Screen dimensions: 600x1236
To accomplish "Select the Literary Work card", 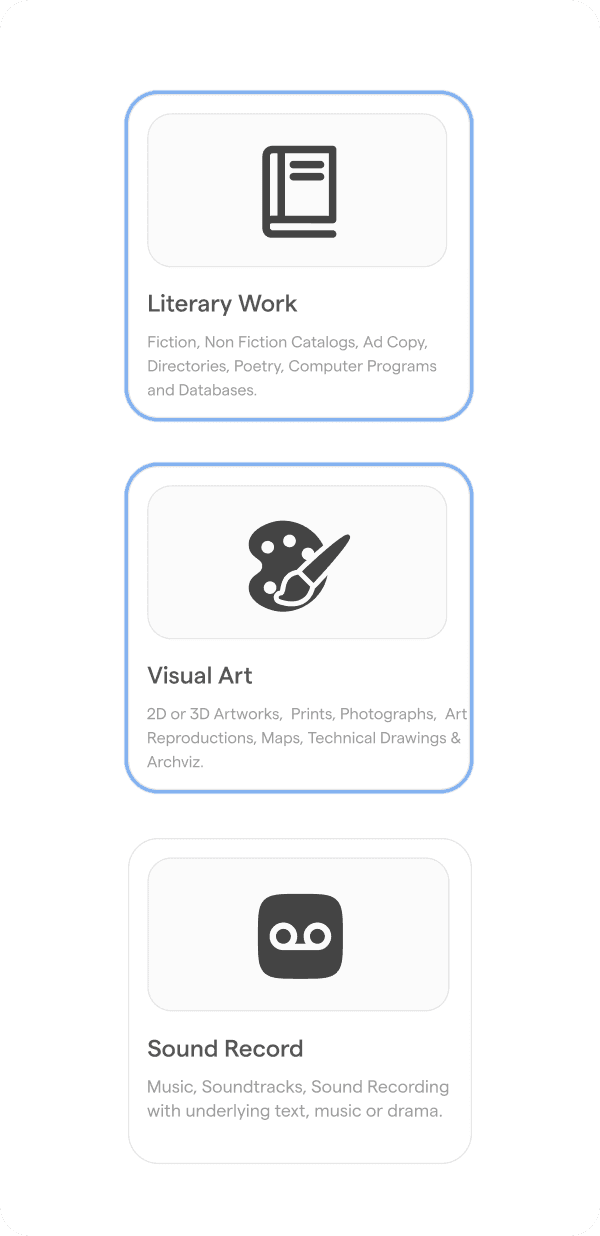I will 298,256.
